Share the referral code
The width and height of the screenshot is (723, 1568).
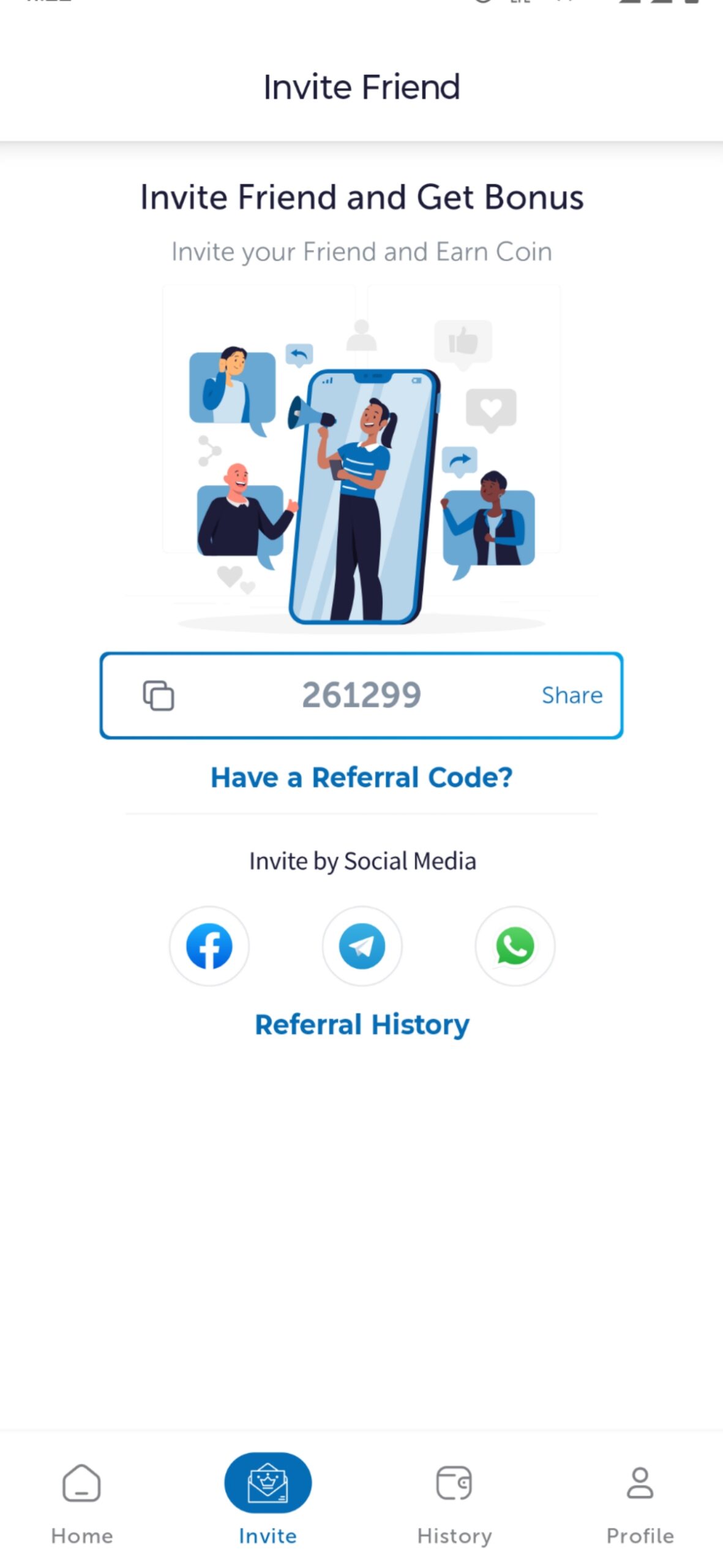coord(572,696)
